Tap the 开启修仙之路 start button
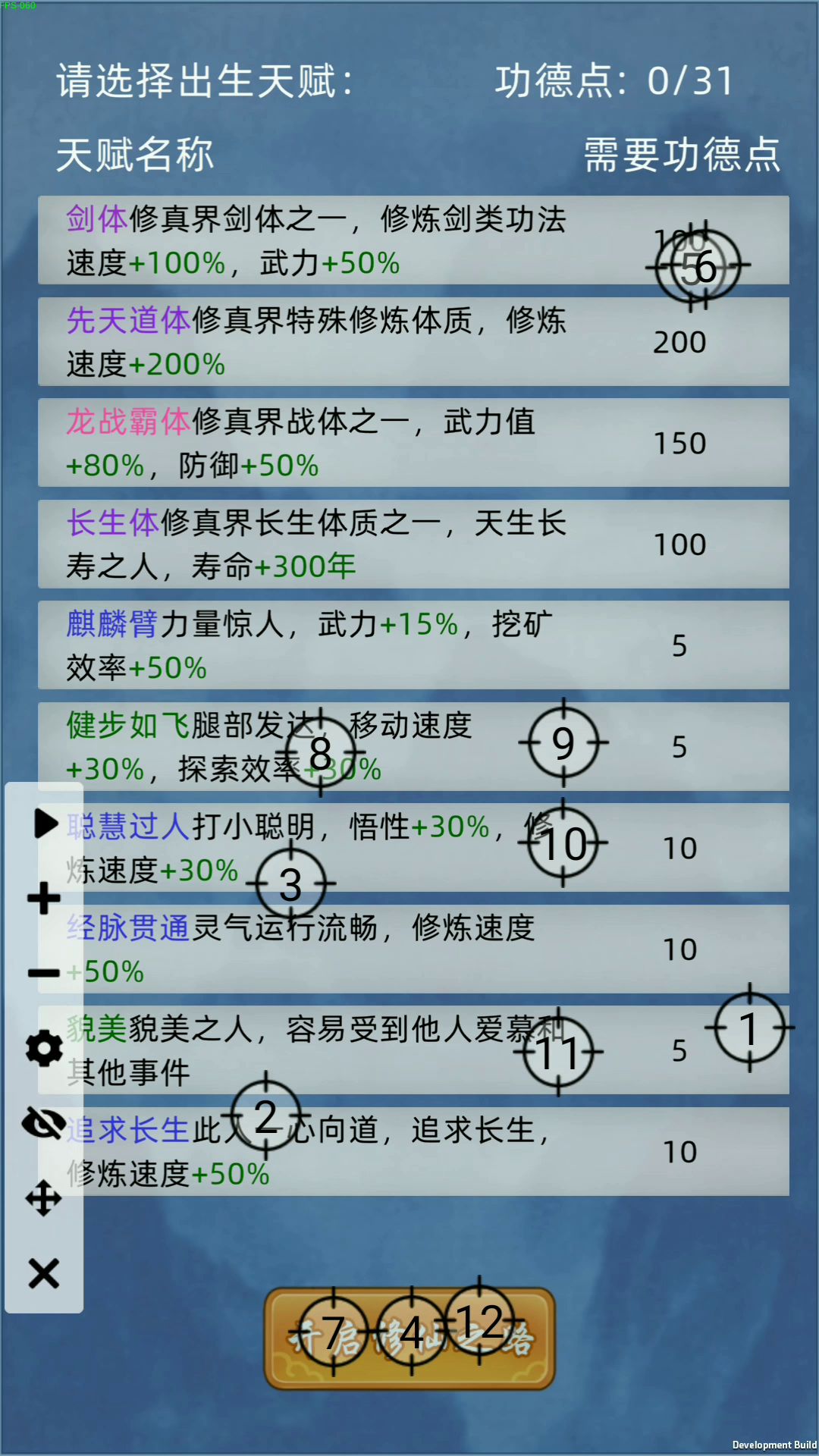The image size is (819, 1456). tap(409, 1338)
